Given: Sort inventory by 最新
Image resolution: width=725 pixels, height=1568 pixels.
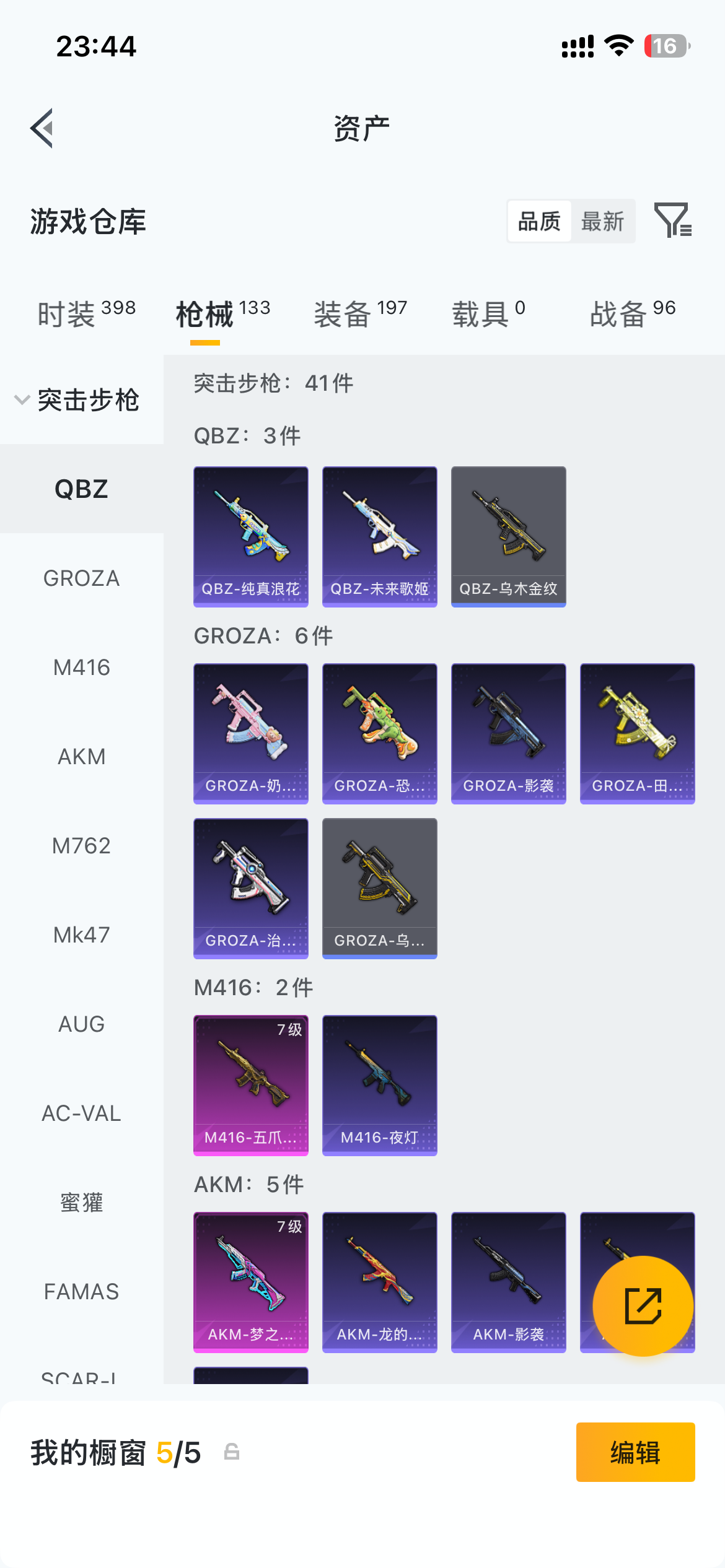Looking at the screenshot, I should [602, 221].
